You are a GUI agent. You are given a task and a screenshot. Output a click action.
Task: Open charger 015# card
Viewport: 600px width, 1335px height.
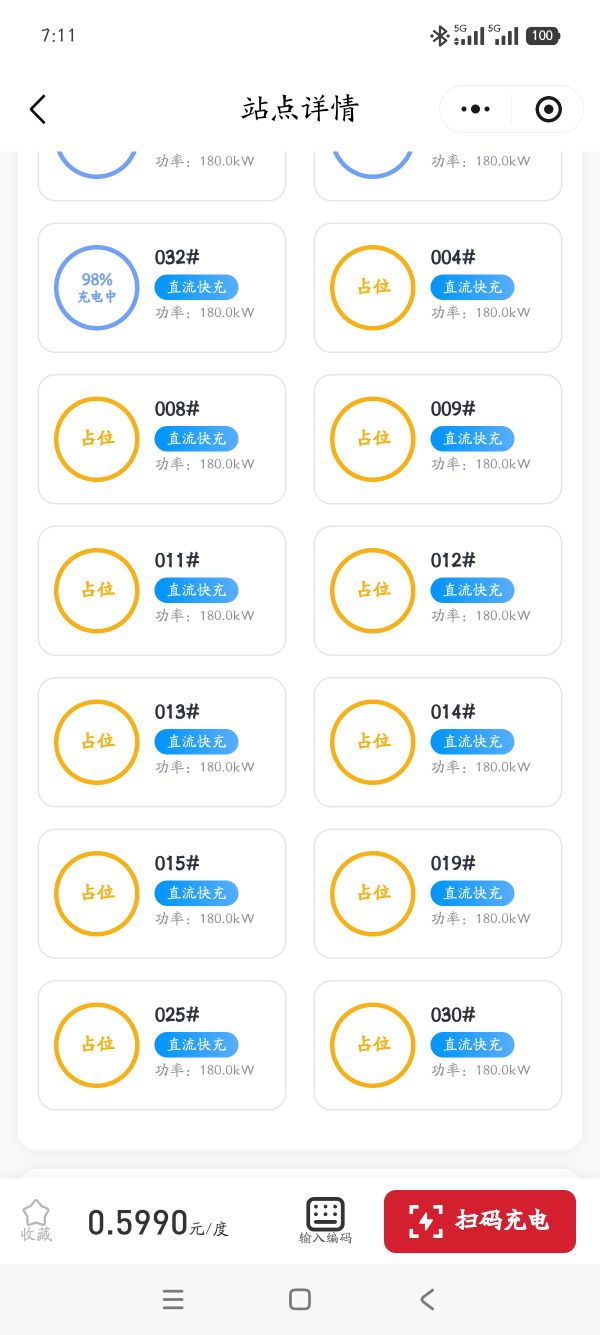[x=162, y=893]
